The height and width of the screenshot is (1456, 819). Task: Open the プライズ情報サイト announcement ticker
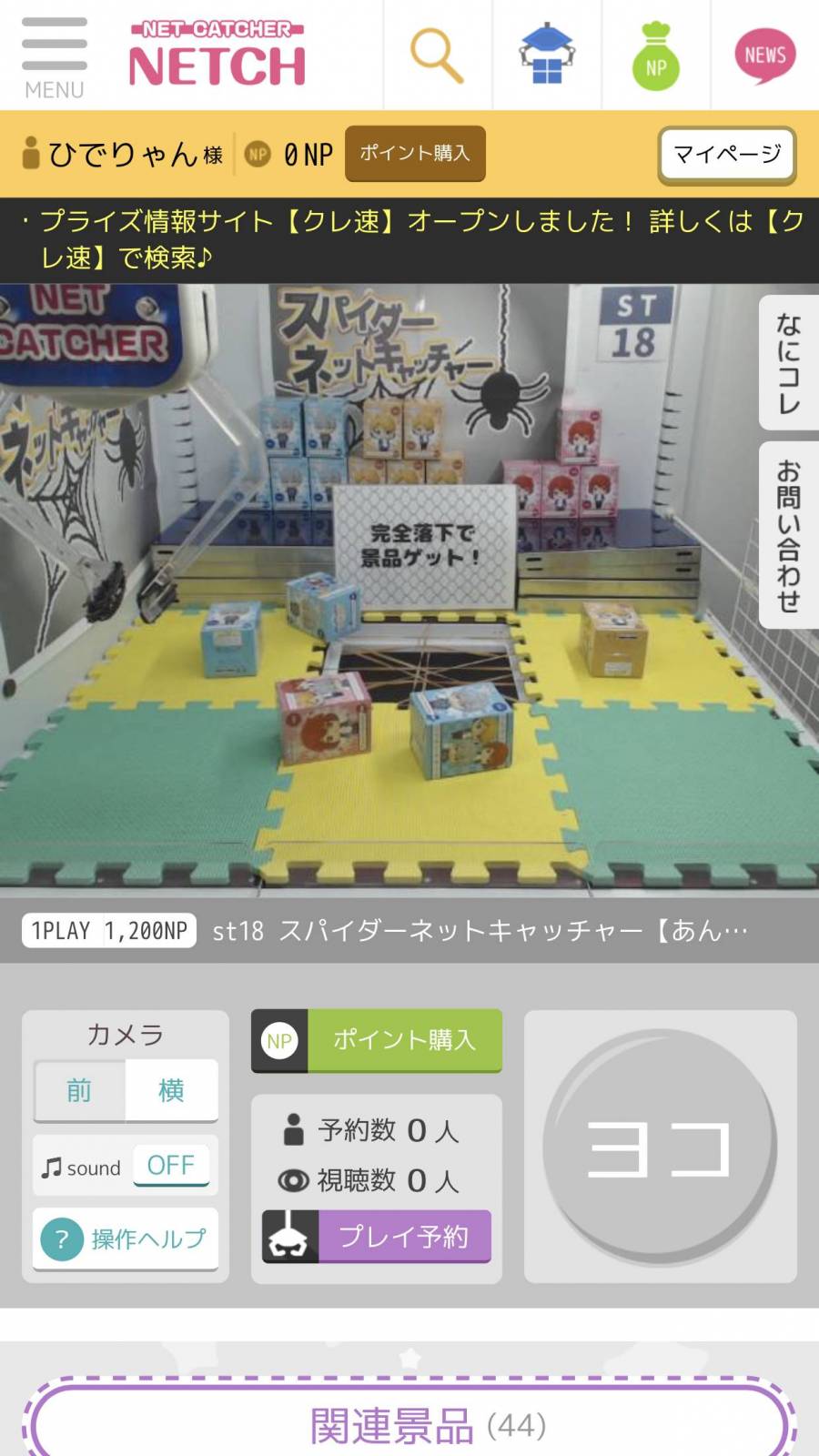[409, 239]
